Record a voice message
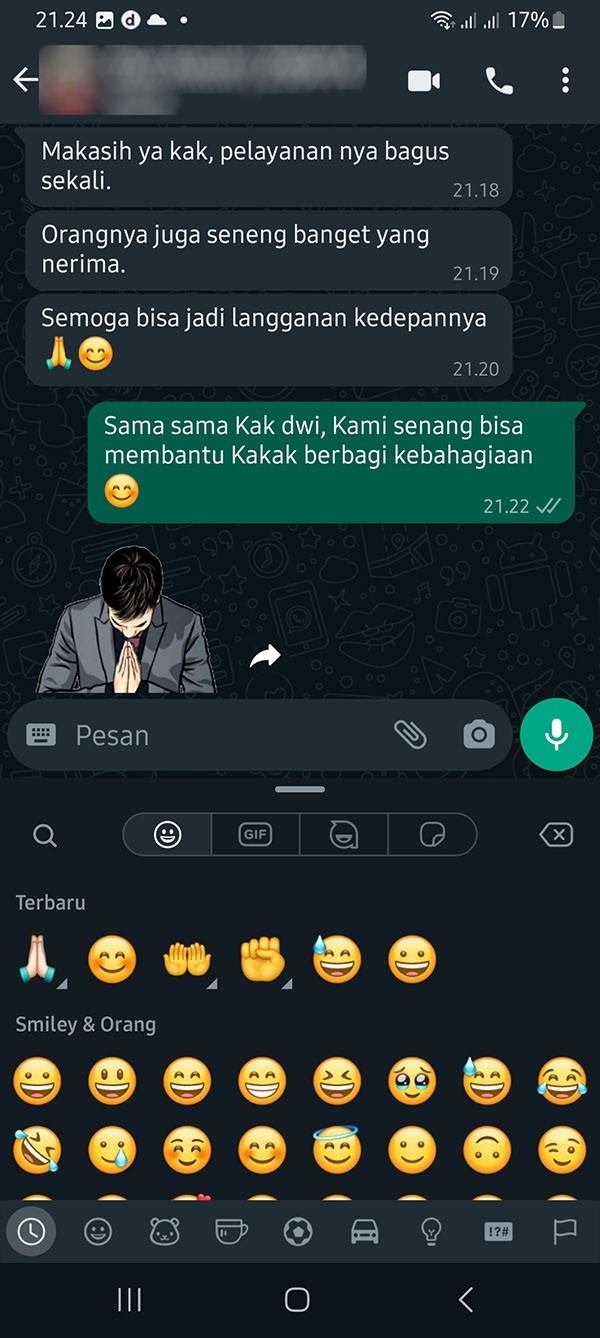 click(x=556, y=735)
